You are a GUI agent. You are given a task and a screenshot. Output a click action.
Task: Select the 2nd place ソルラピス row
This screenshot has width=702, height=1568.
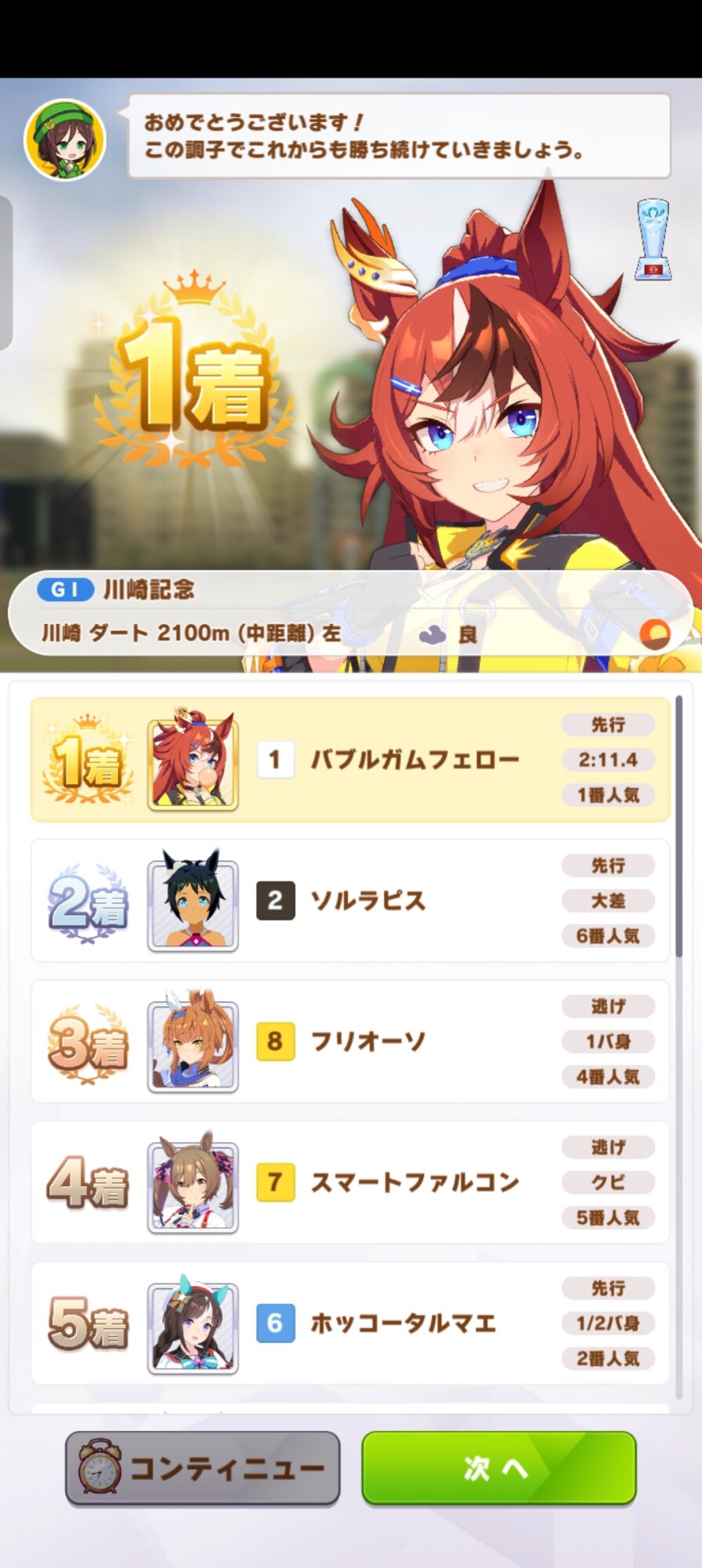pyautogui.click(x=349, y=901)
